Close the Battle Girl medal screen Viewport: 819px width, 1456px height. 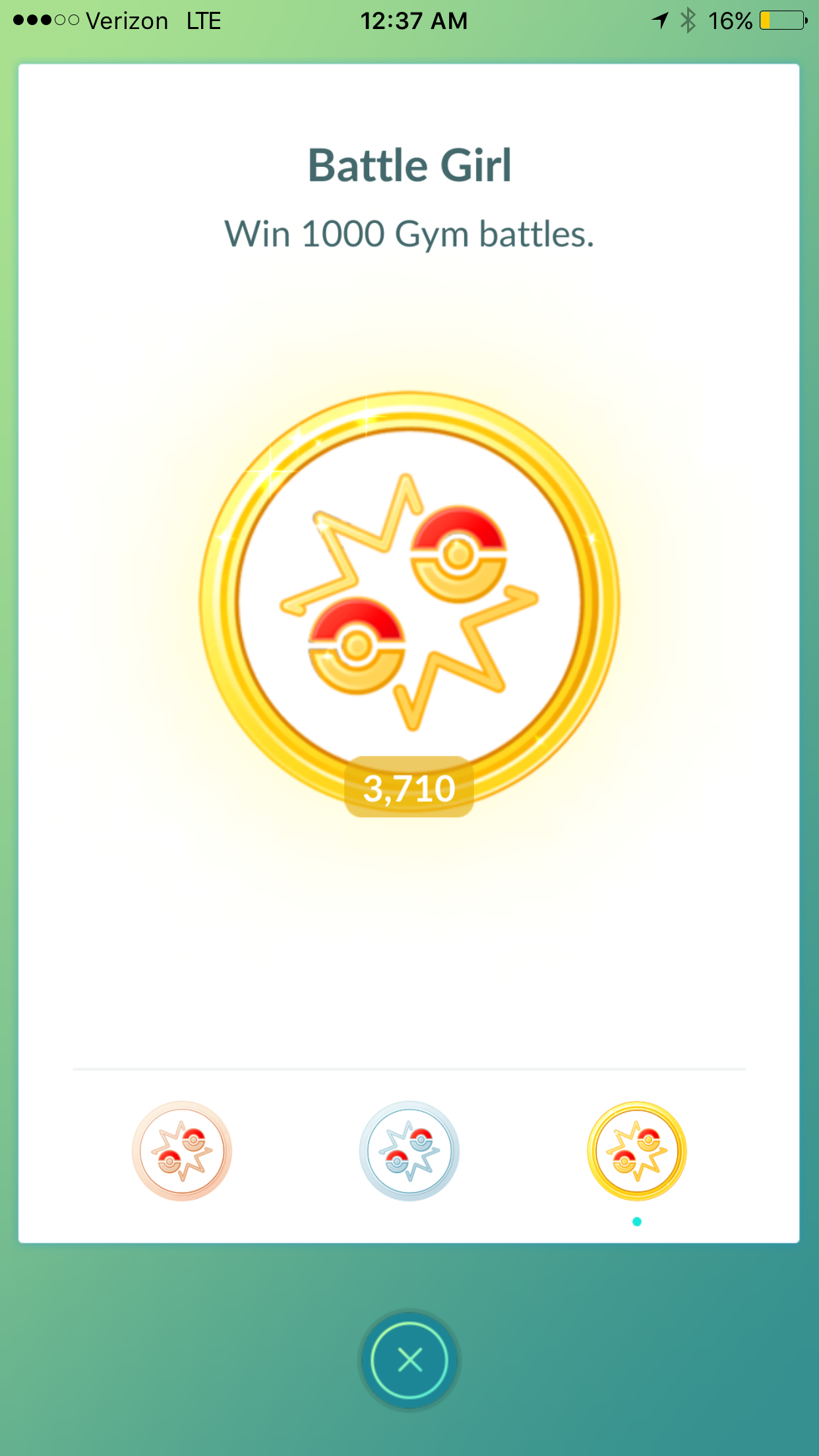[409, 1360]
